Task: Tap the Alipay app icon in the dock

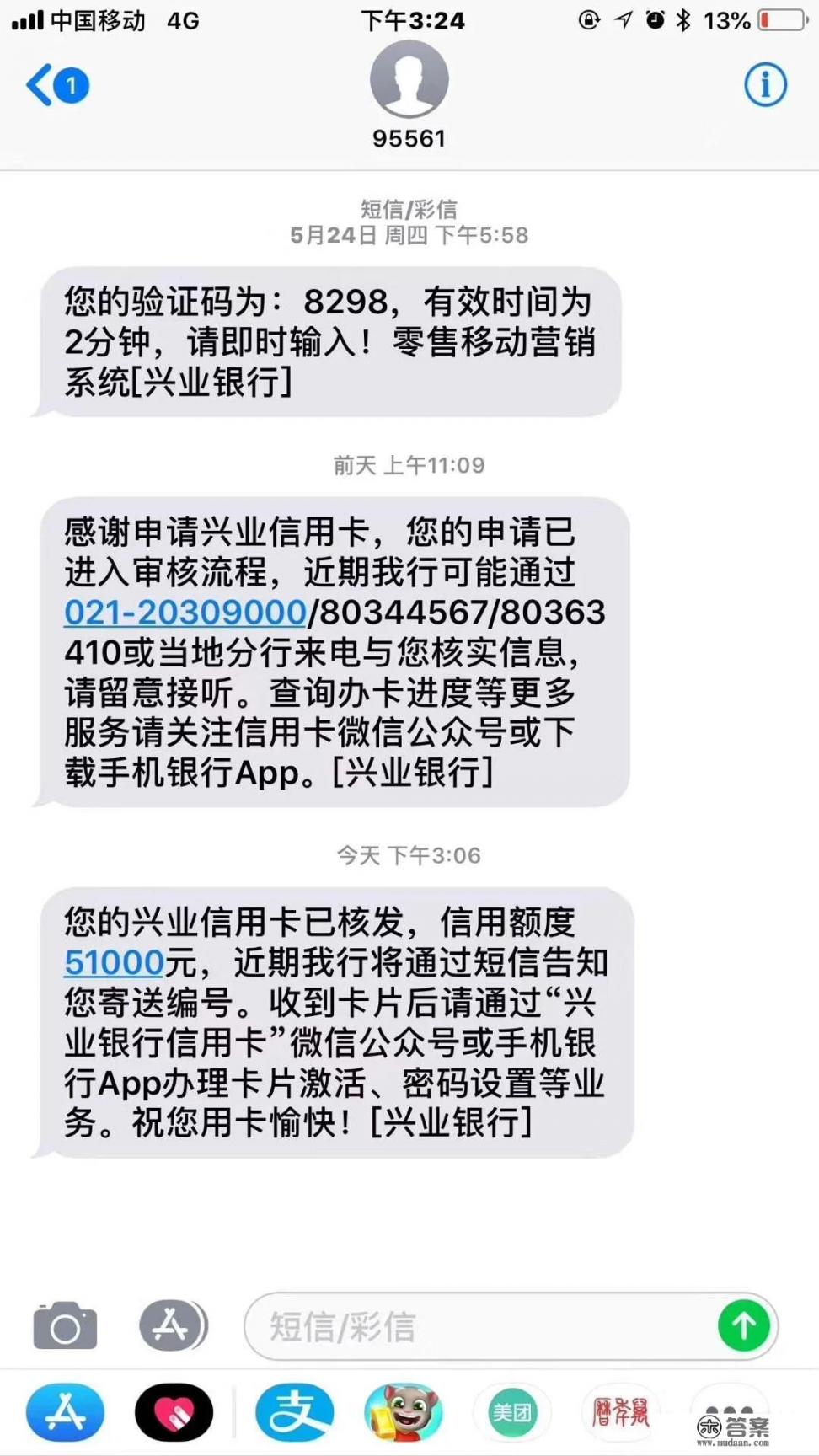Action: (x=293, y=1411)
